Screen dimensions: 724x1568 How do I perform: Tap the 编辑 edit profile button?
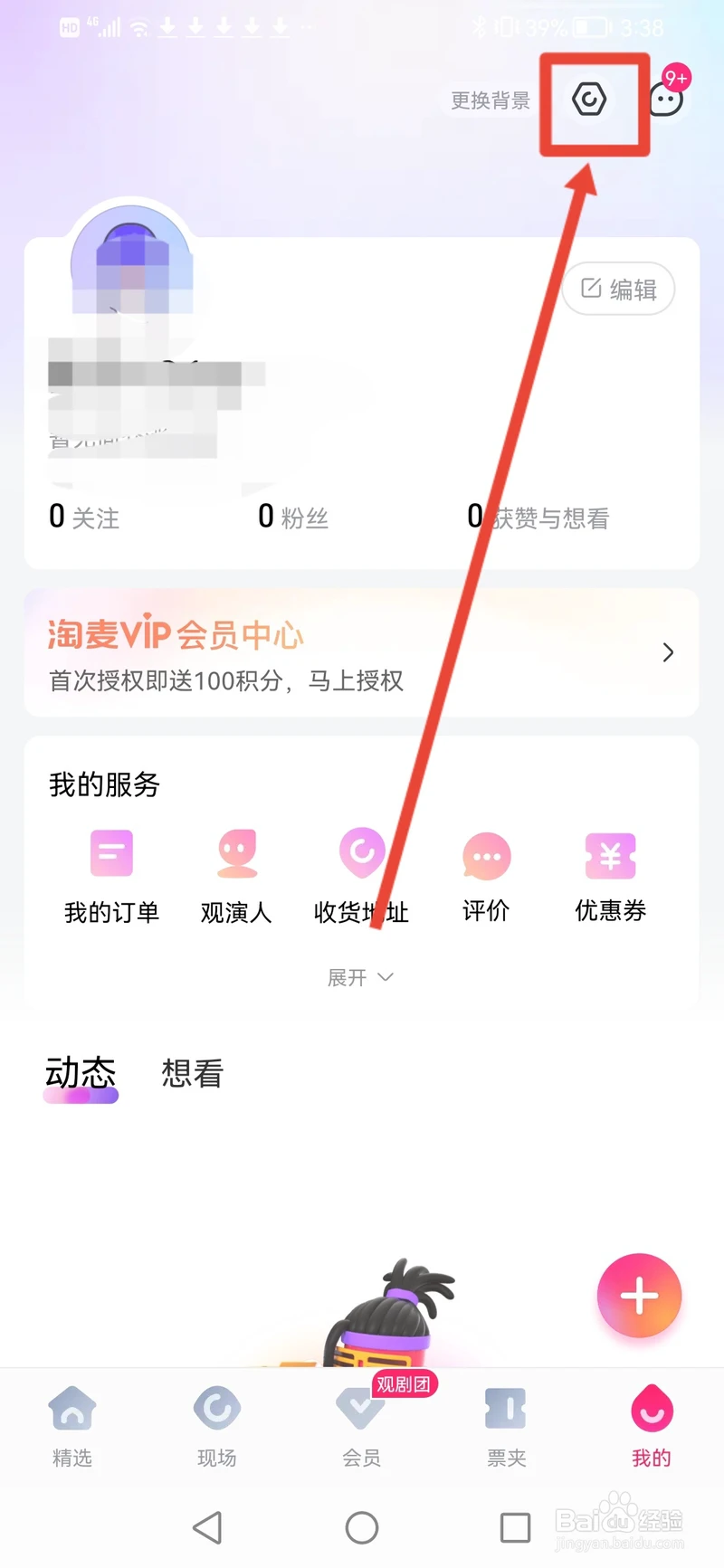tap(619, 289)
